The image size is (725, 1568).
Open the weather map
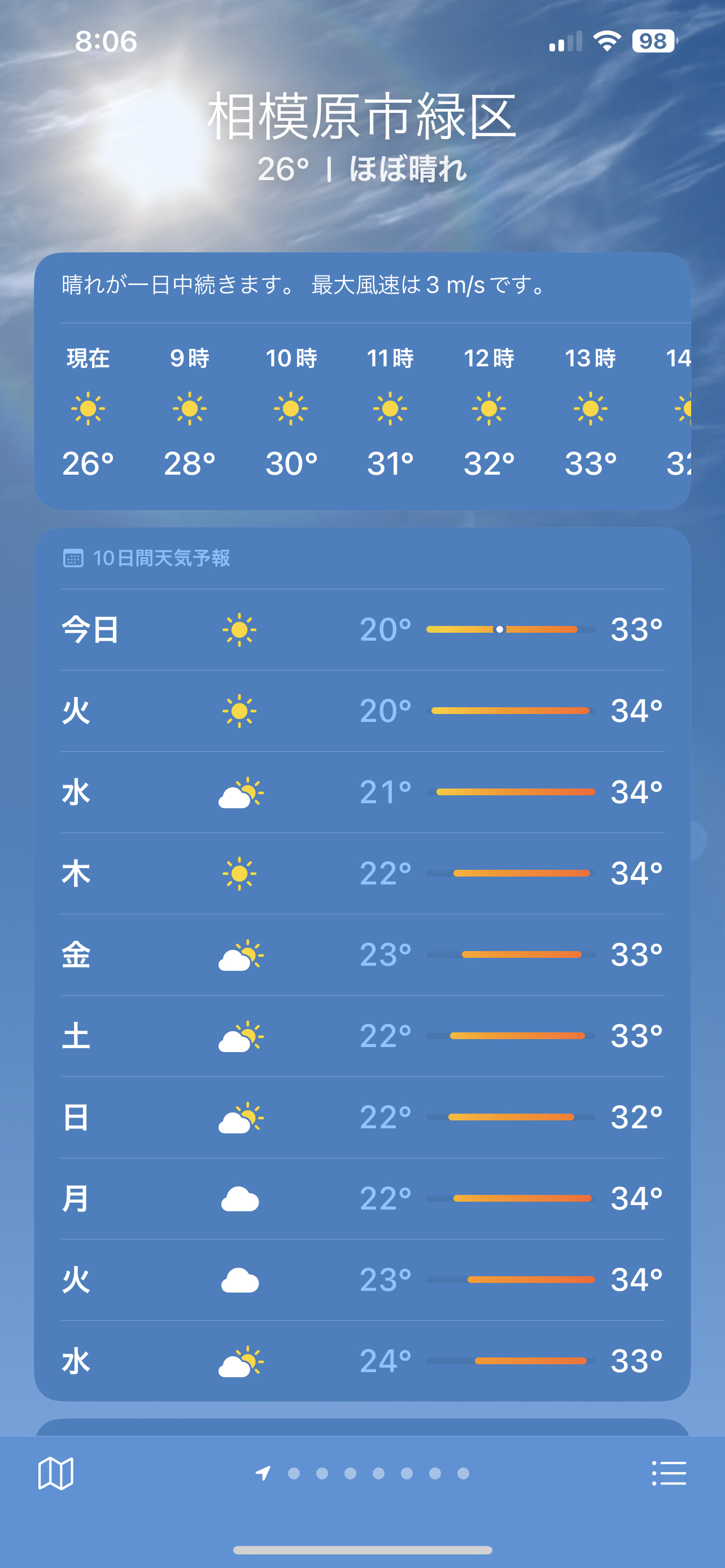point(55,1473)
